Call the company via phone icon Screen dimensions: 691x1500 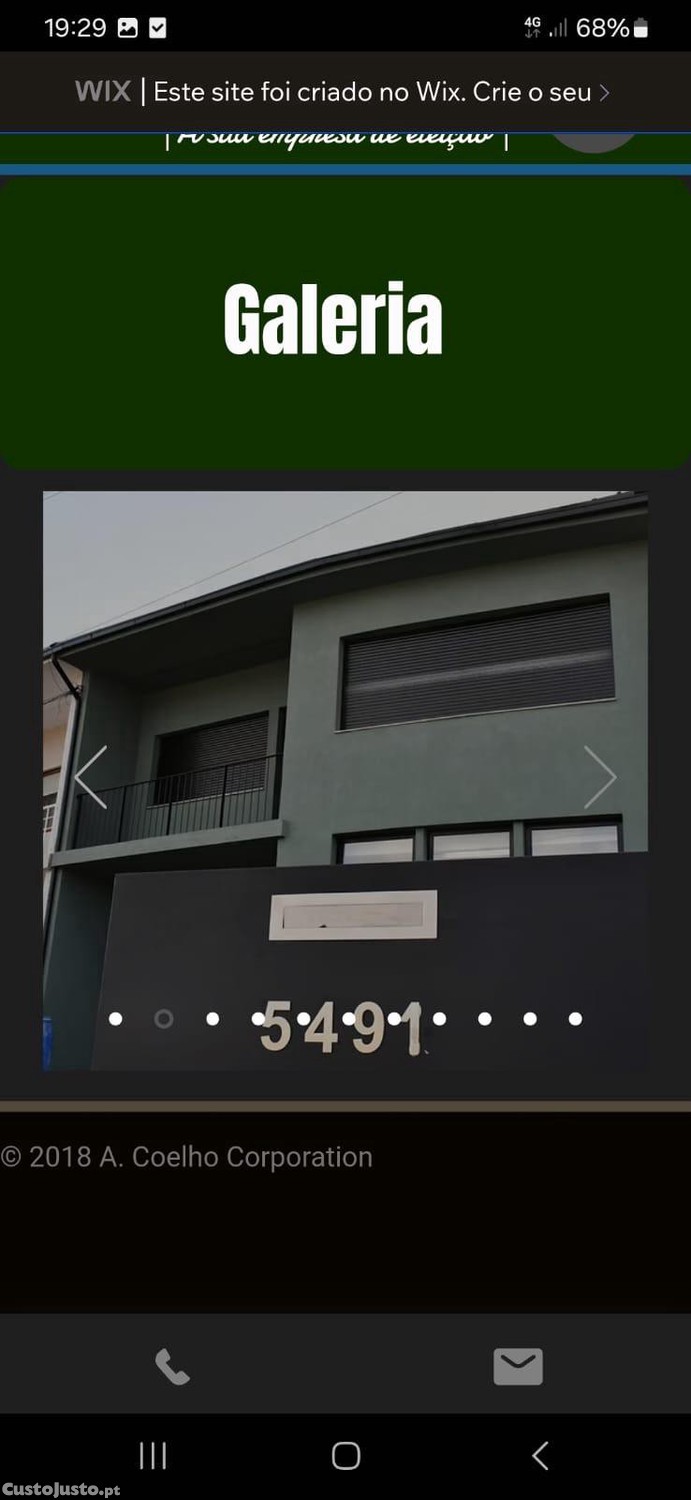tap(172, 1366)
